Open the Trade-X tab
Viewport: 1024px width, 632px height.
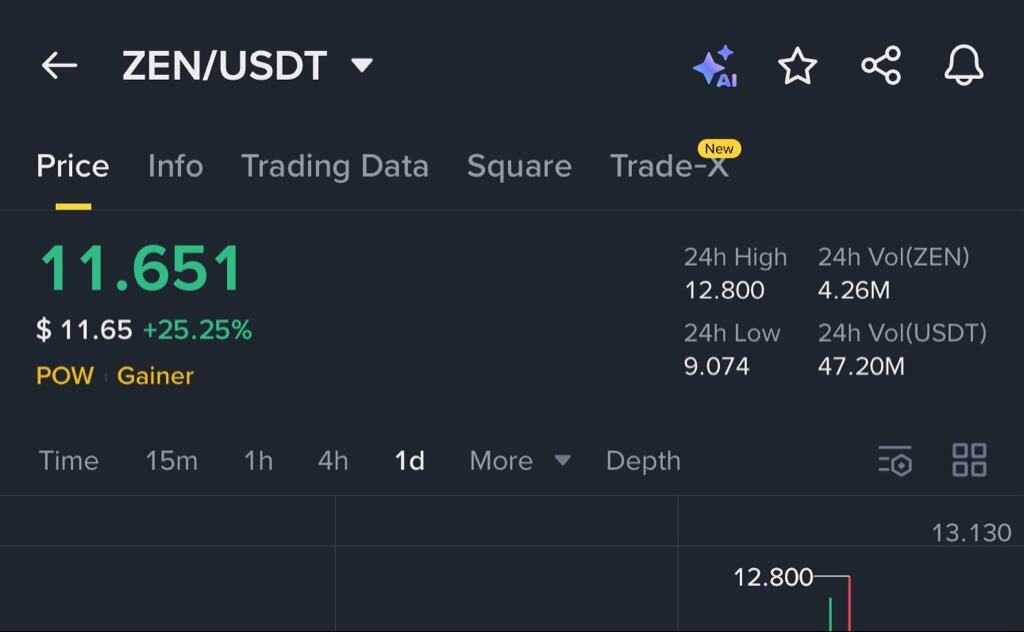click(x=669, y=166)
